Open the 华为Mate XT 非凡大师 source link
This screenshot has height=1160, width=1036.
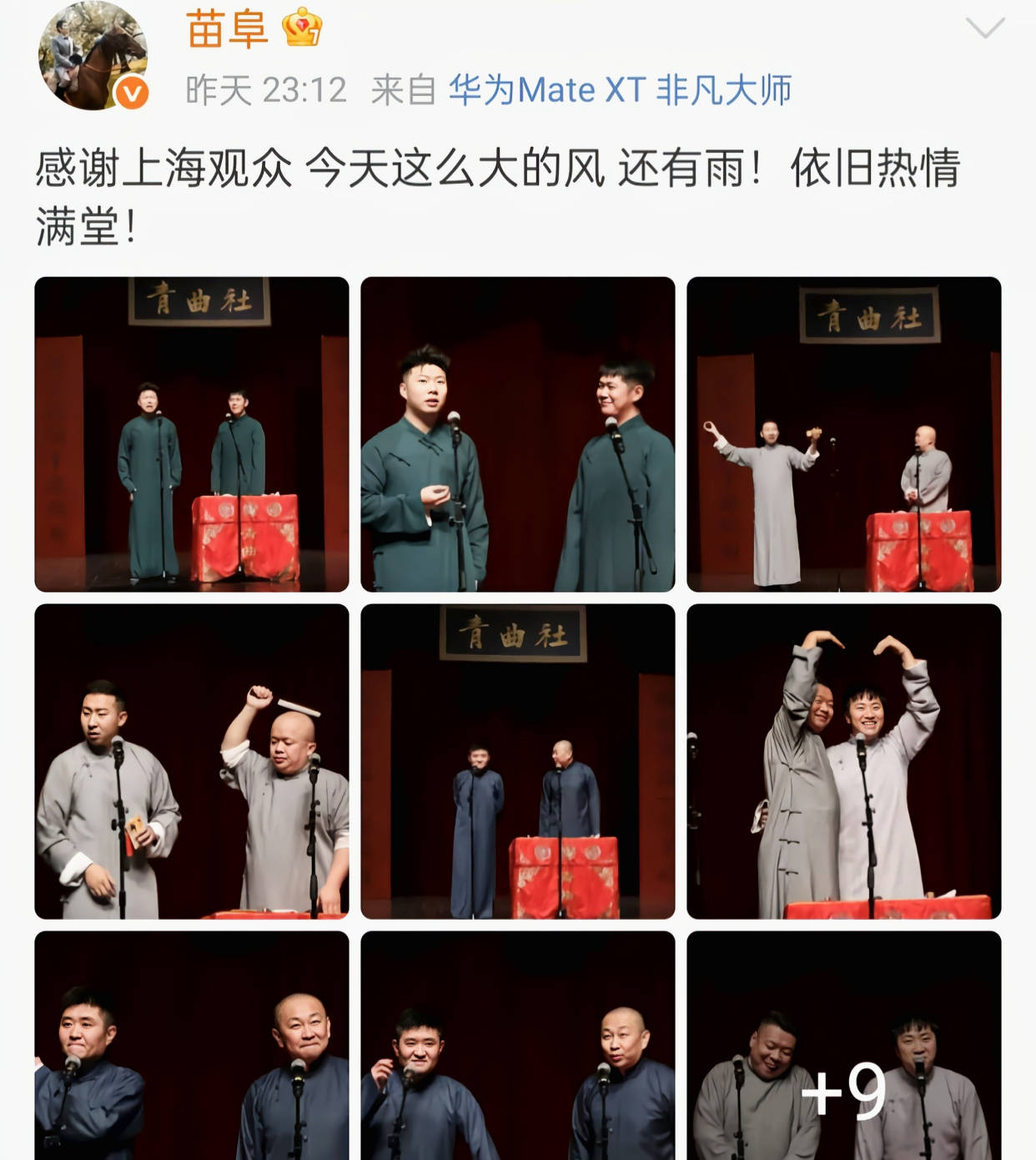coord(620,90)
